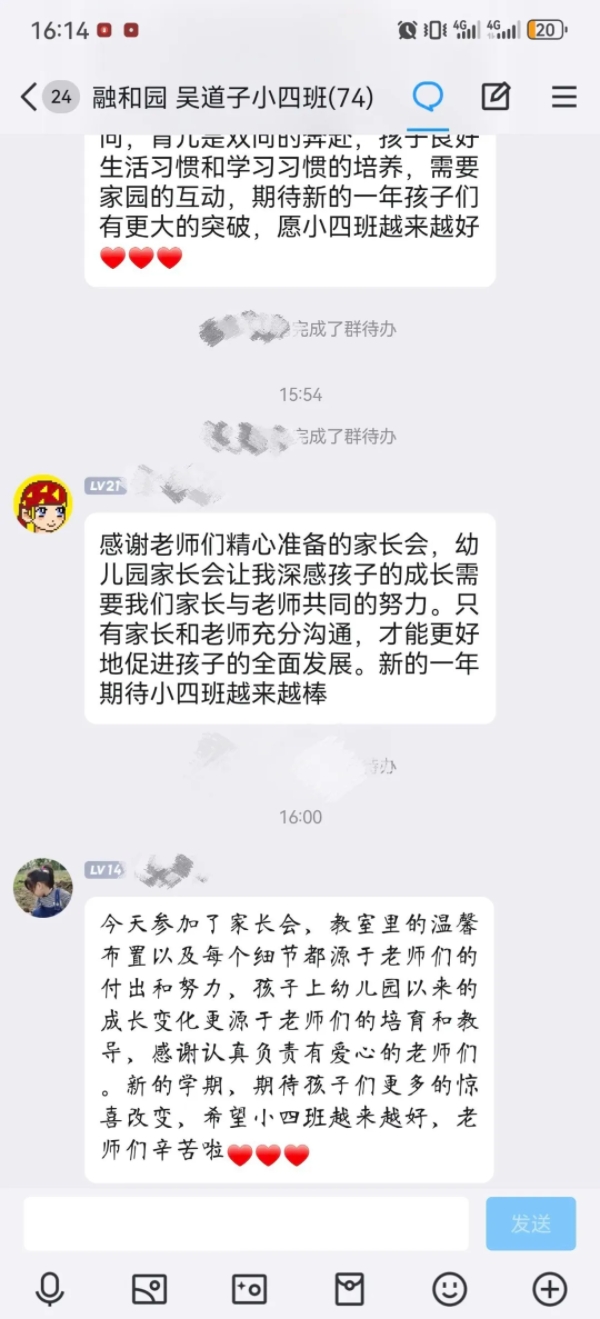Open the group chat bubble icon
Screen dimensions: 600x1319
(x=429, y=97)
